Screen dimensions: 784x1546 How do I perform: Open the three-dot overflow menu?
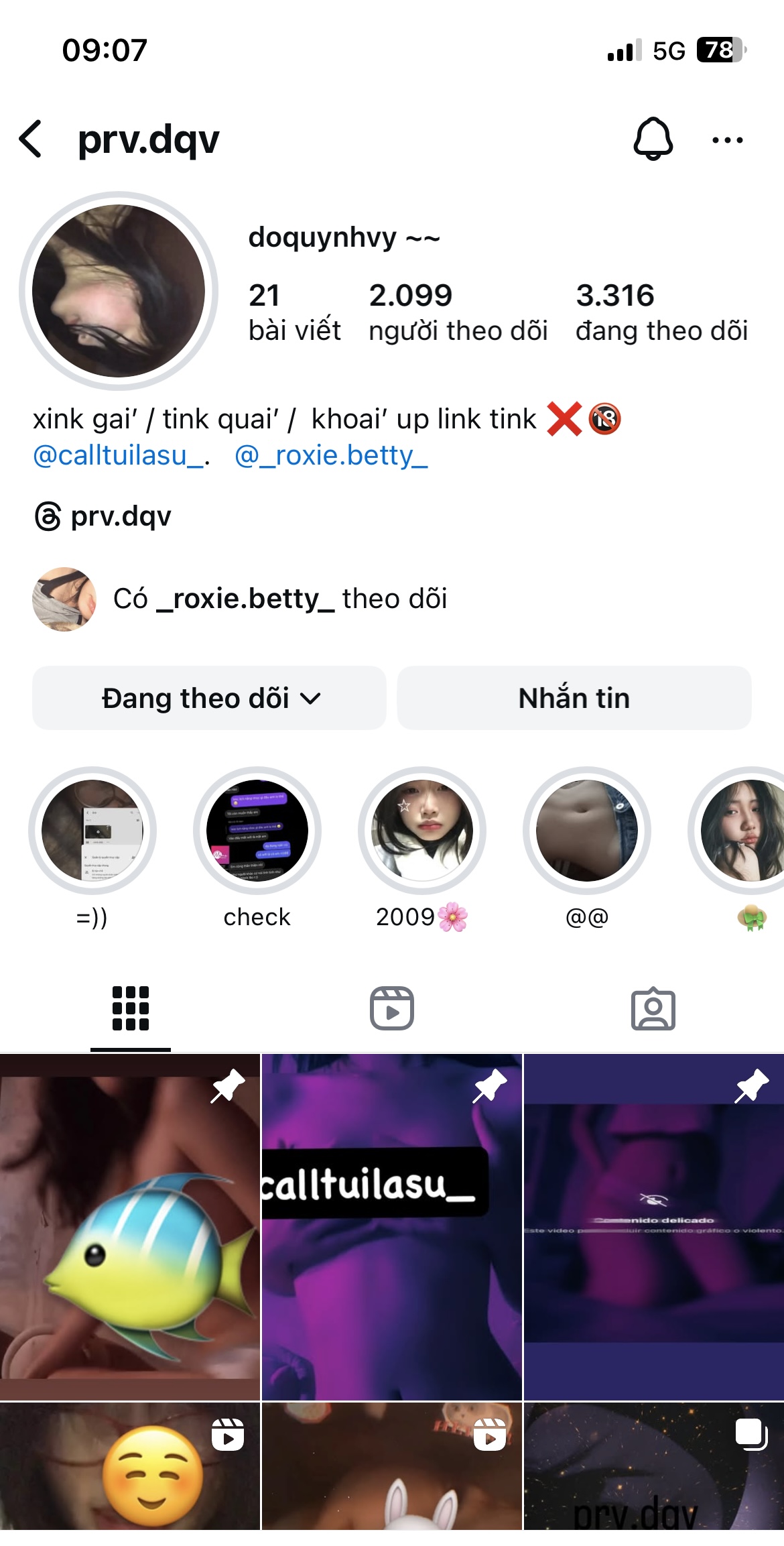(727, 140)
